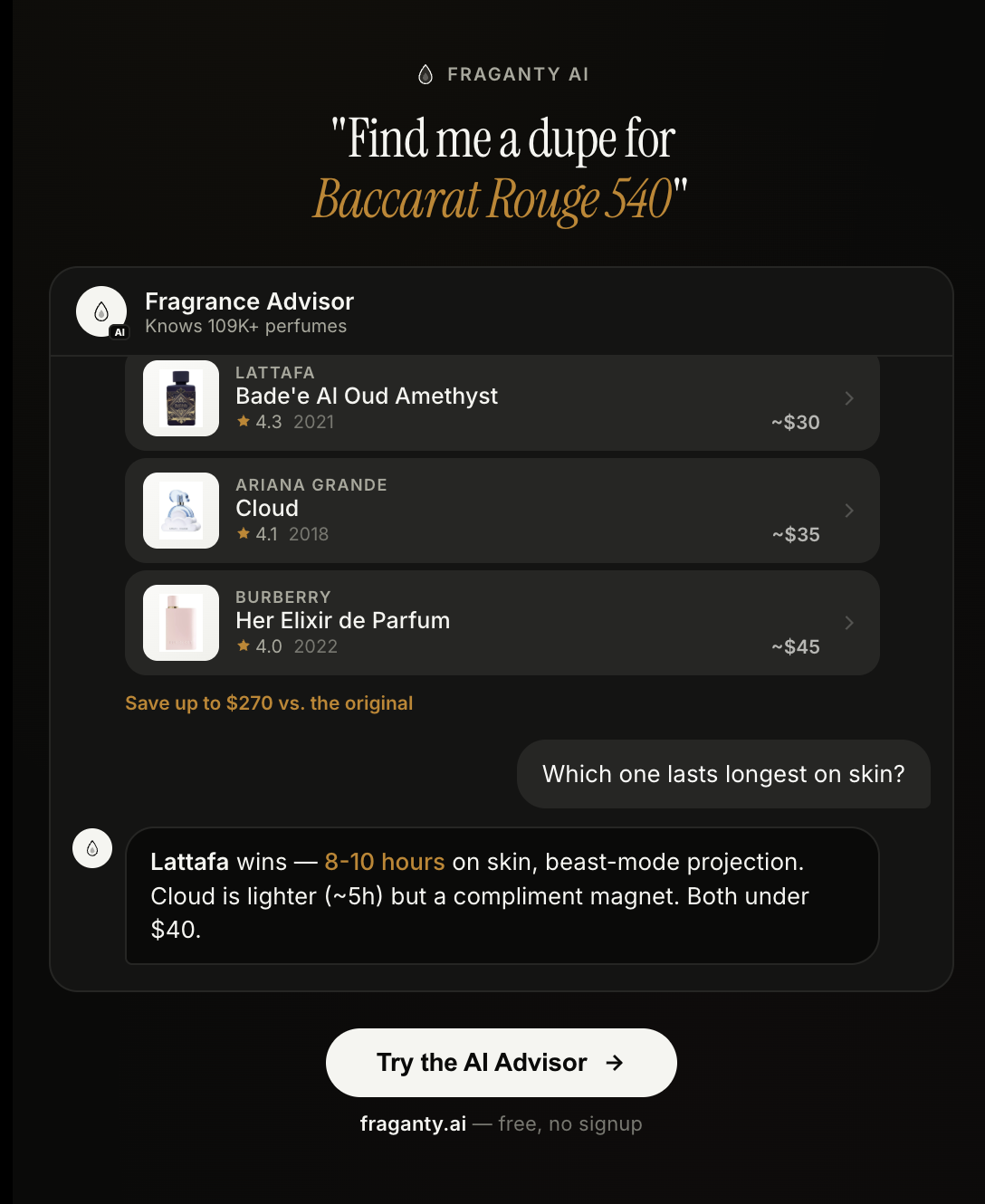Select the Burberry bottle thumbnail
Image resolution: width=985 pixels, height=1204 pixels.
tap(180, 623)
